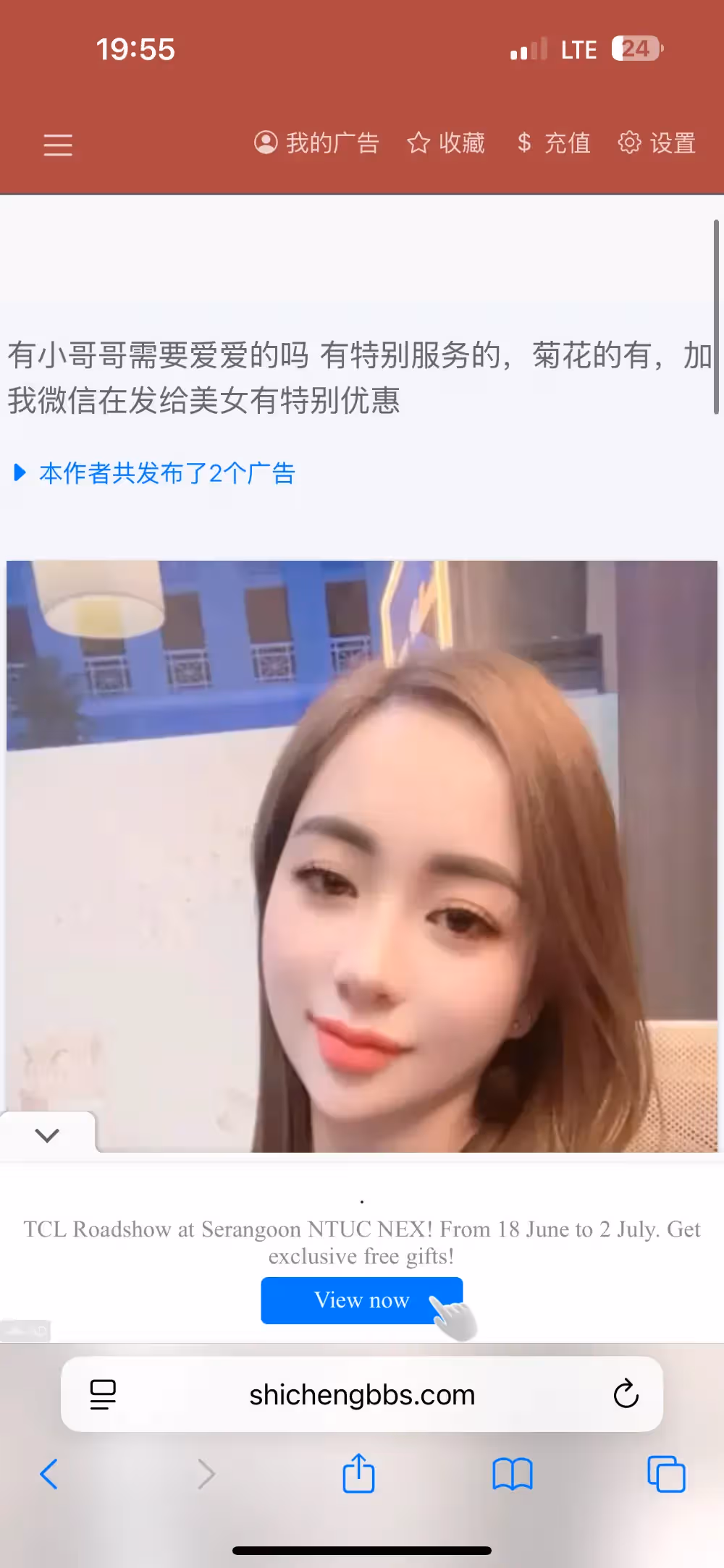The height and width of the screenshot is (1568, 724).
Task: Reload the page
Action: point(626,1394)
